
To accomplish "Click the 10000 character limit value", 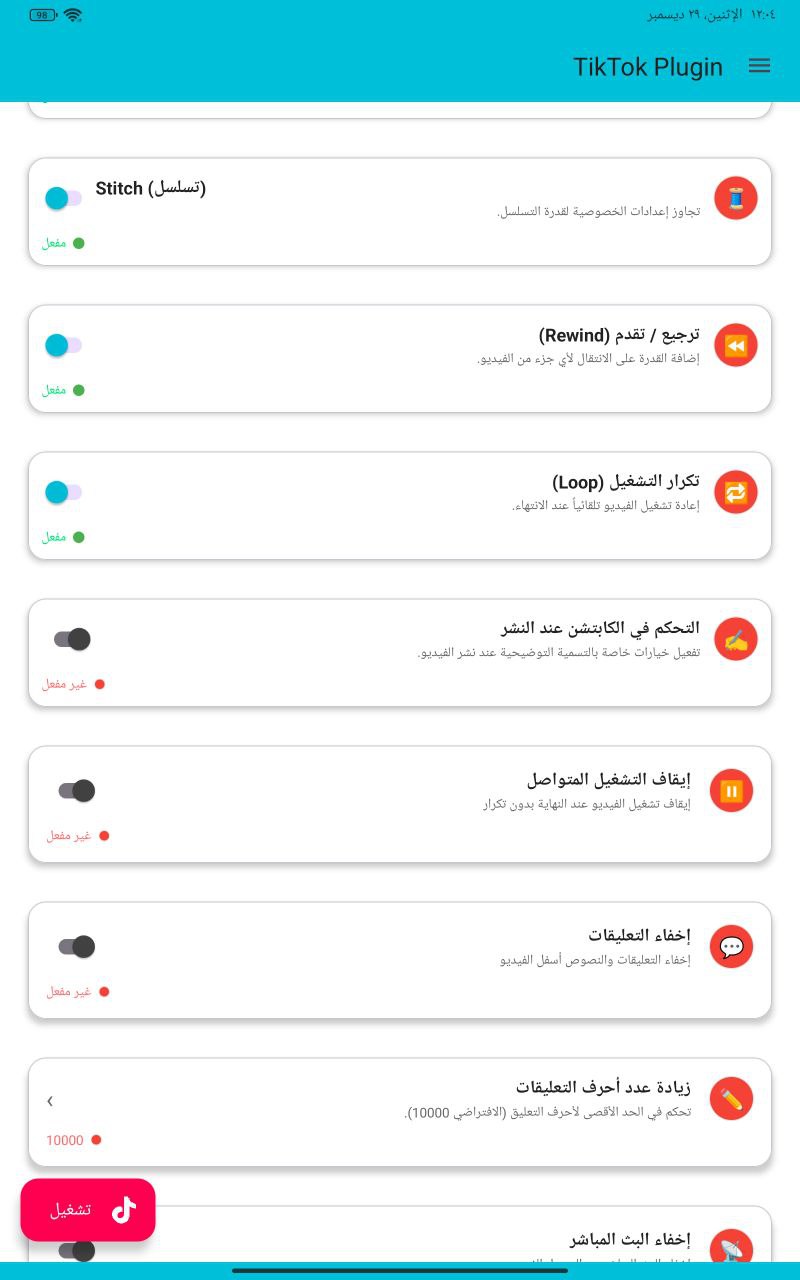I will [x=64, y=1140].
